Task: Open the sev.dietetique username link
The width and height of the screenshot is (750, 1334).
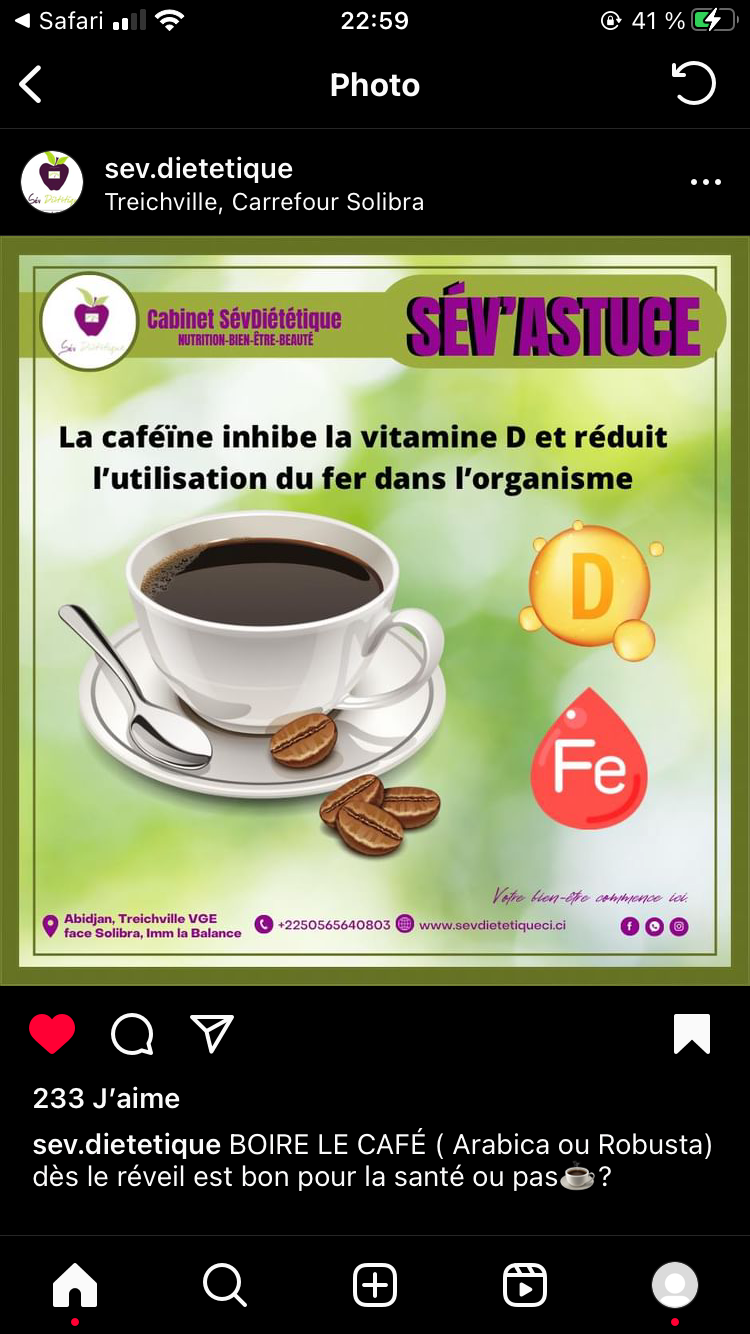Action: pyautogui.click(x=199, y=168)
